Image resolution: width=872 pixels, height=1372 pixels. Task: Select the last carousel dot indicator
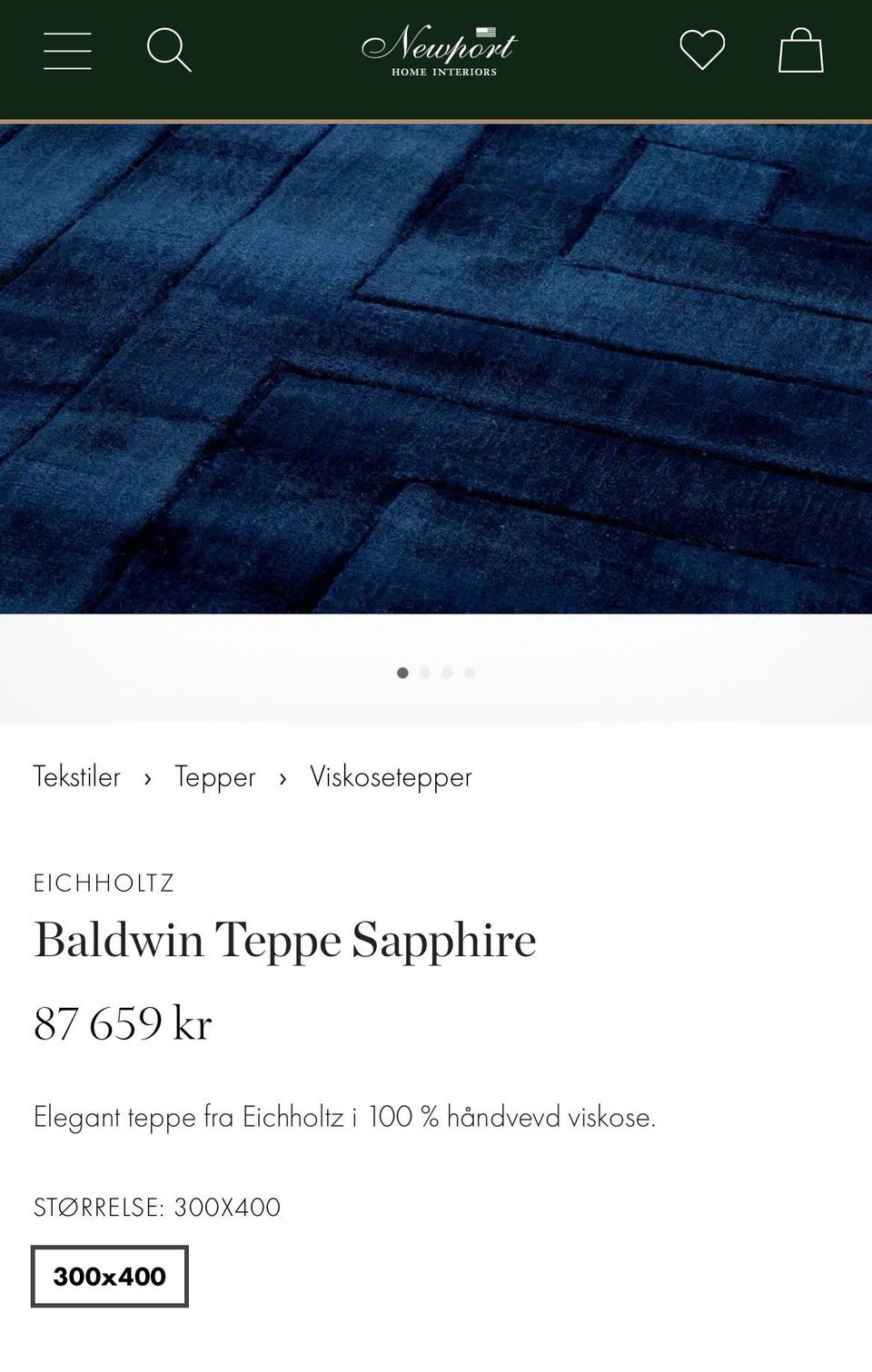(471, 673)
